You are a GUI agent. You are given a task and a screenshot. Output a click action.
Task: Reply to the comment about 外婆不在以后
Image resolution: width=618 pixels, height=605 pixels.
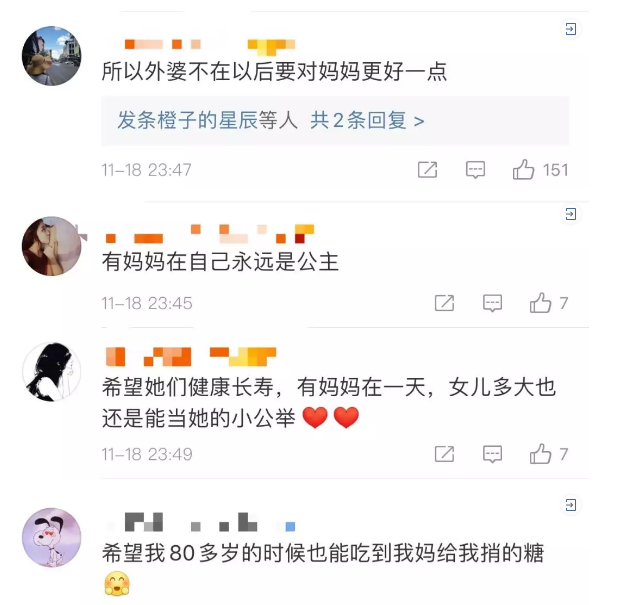(x=475, y=170)
